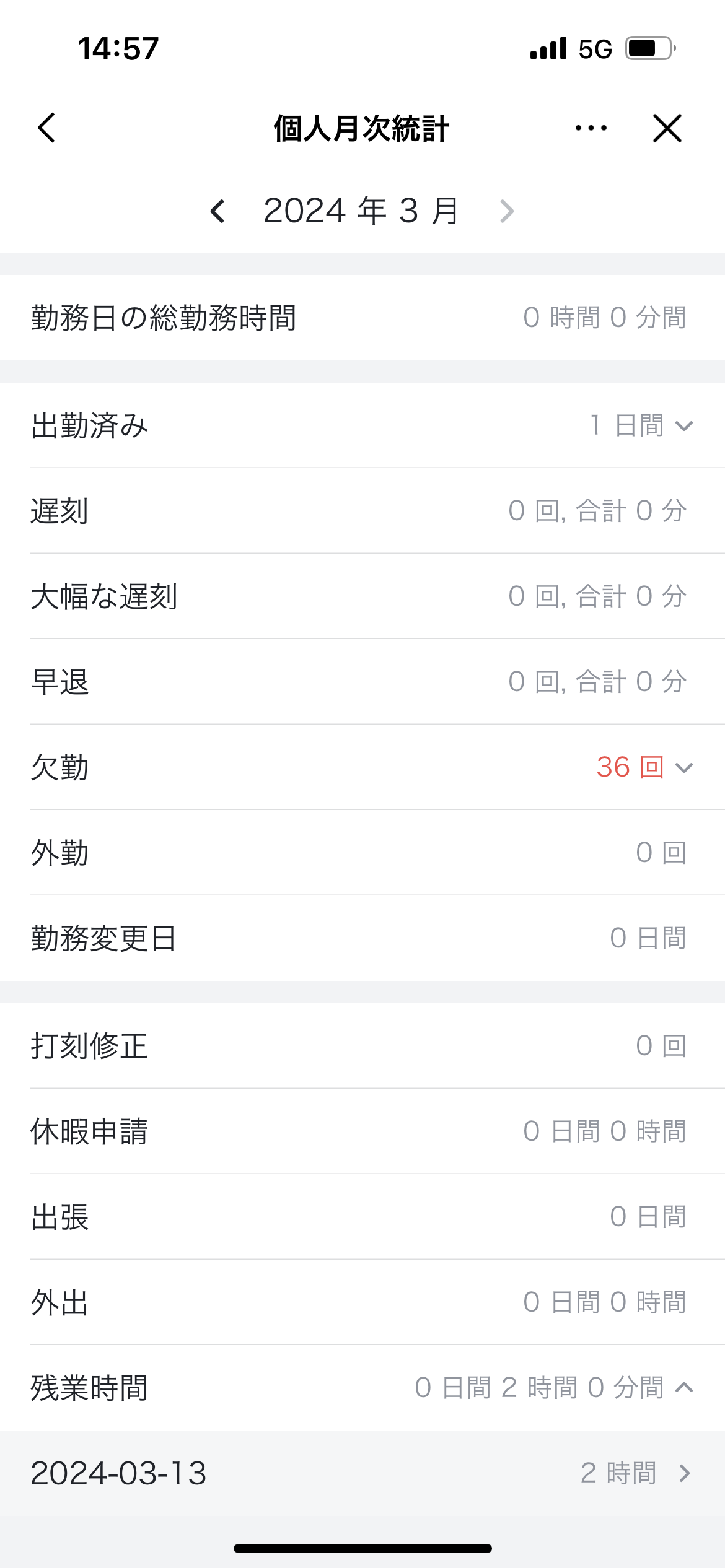Expand the 欠勤 36 回 row
725x1568 pixels.
683,768
